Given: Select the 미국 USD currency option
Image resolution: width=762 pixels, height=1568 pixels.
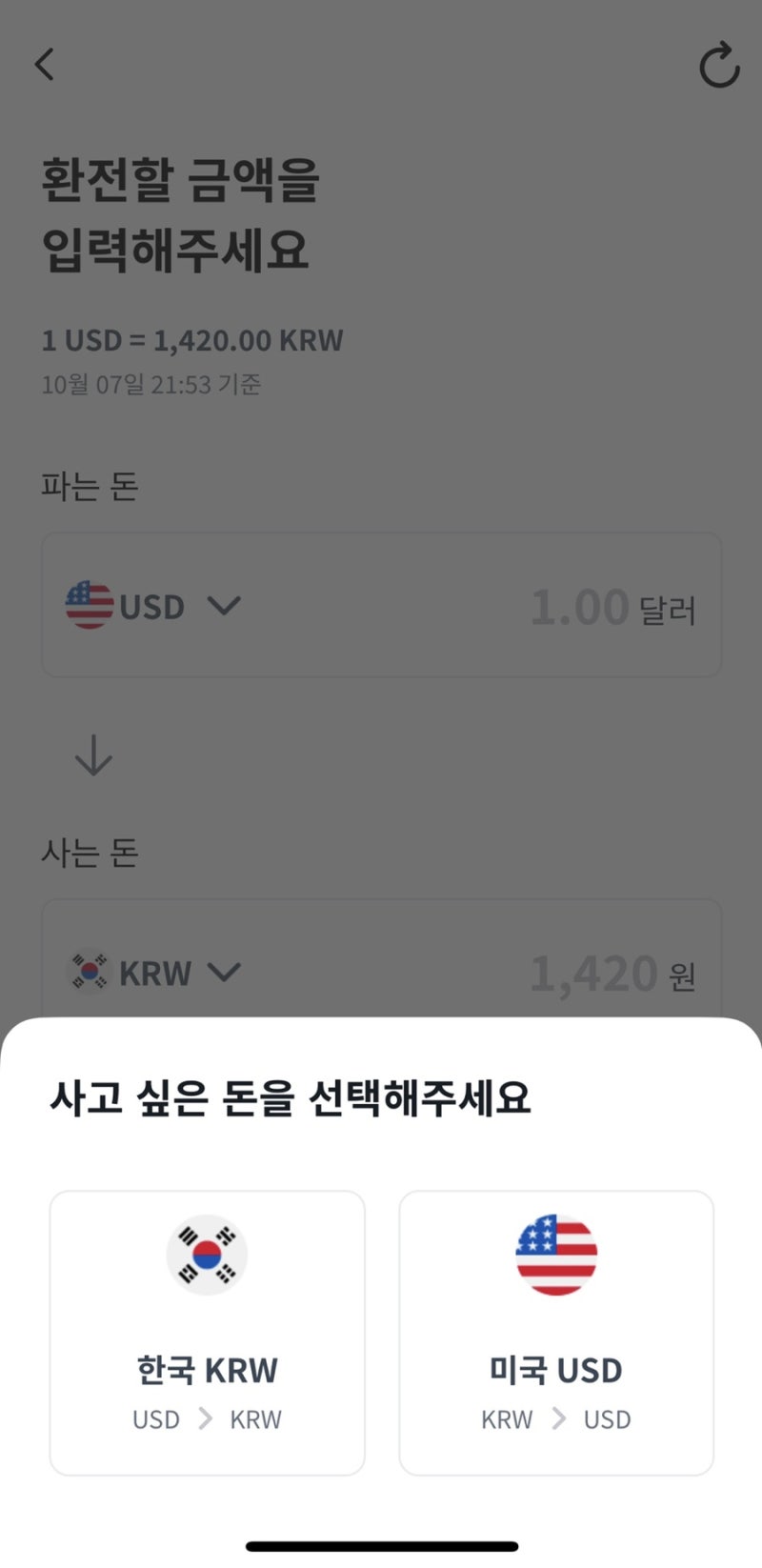Looking at the screenshot, I should (555, 1331).
